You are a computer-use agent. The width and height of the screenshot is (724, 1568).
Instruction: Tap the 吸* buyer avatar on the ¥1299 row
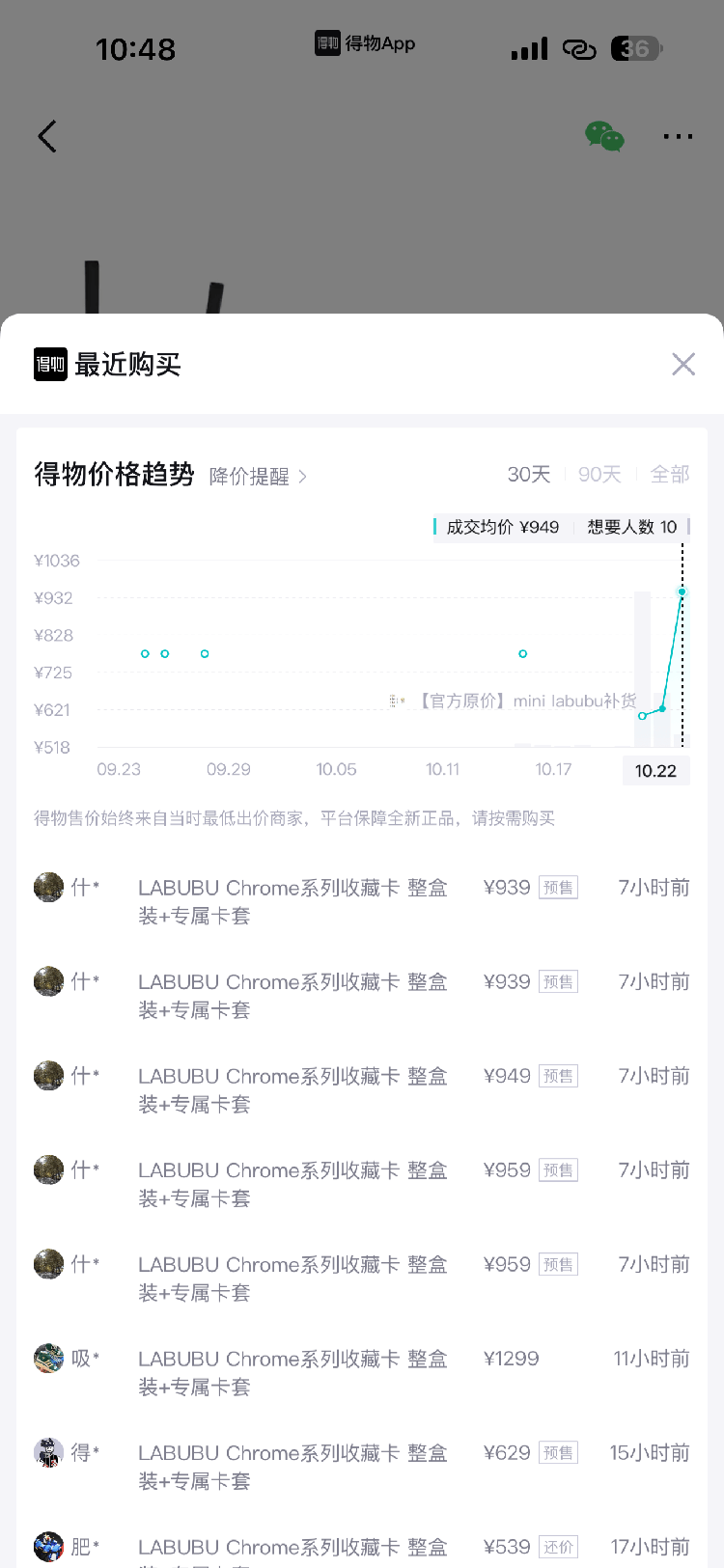49,1358
